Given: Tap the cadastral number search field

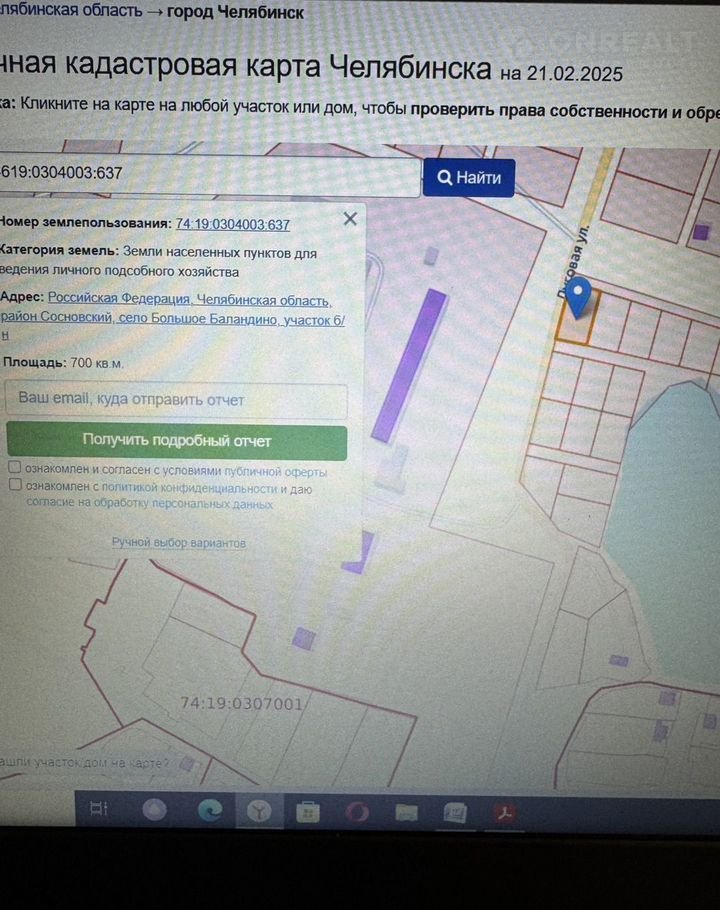Looking at the screenshot, I should (210, 174).
